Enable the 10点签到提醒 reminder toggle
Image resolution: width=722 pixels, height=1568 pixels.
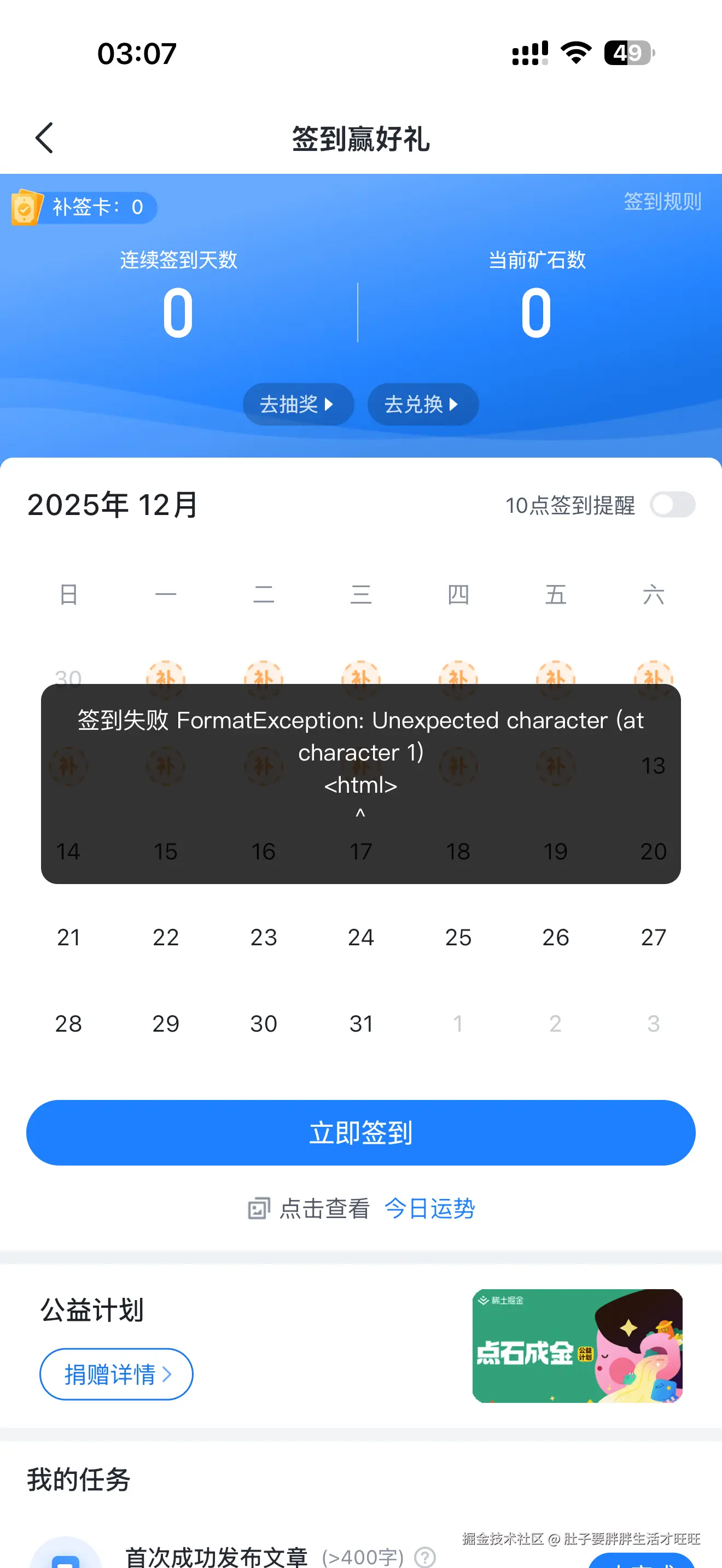pyautogui.click(x=672, y=505)
